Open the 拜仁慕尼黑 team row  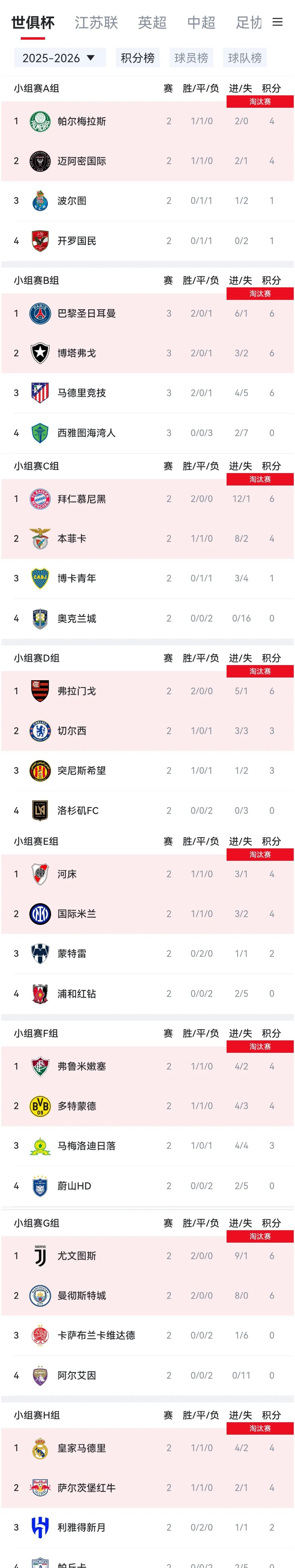point(82,499)
